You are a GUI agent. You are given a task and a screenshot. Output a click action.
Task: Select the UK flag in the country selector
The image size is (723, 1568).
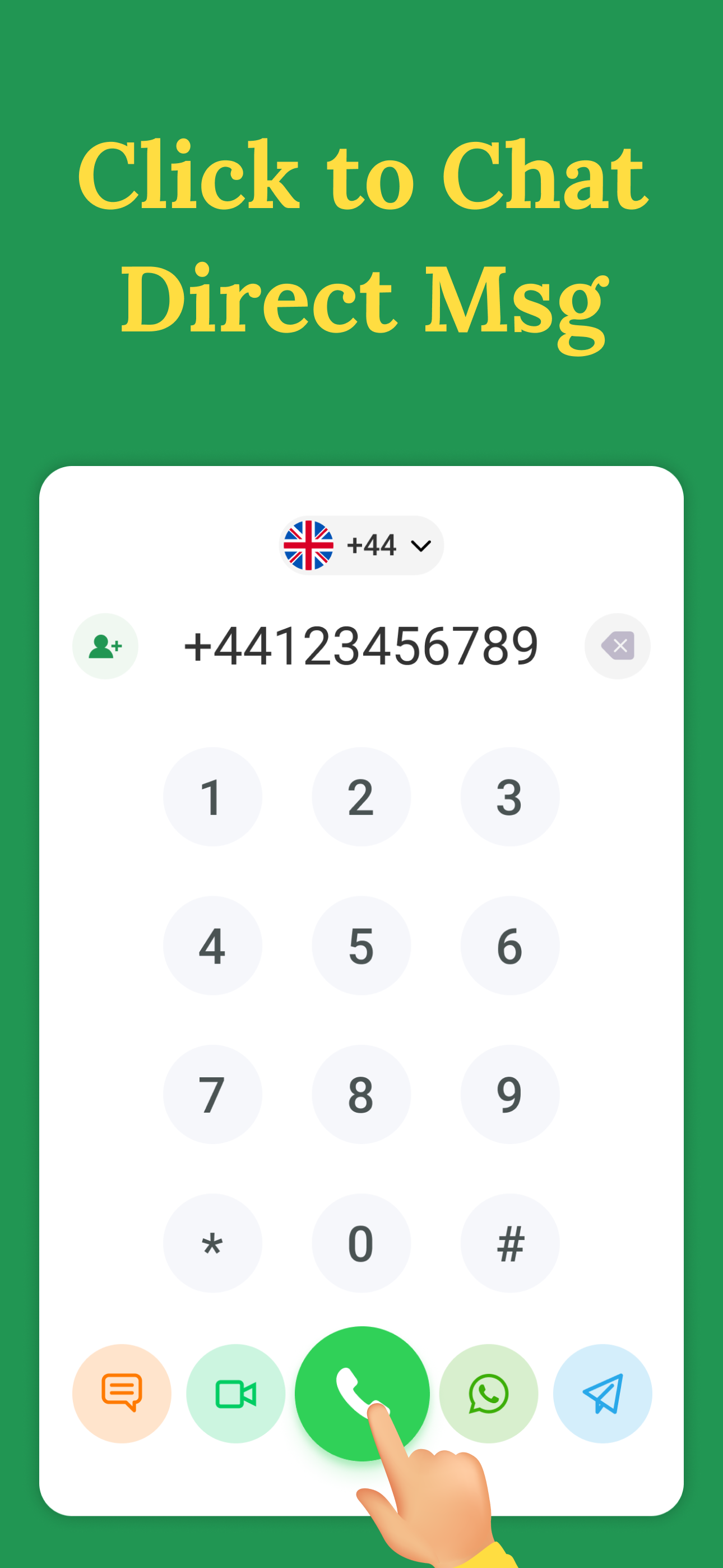coord(309,546)
